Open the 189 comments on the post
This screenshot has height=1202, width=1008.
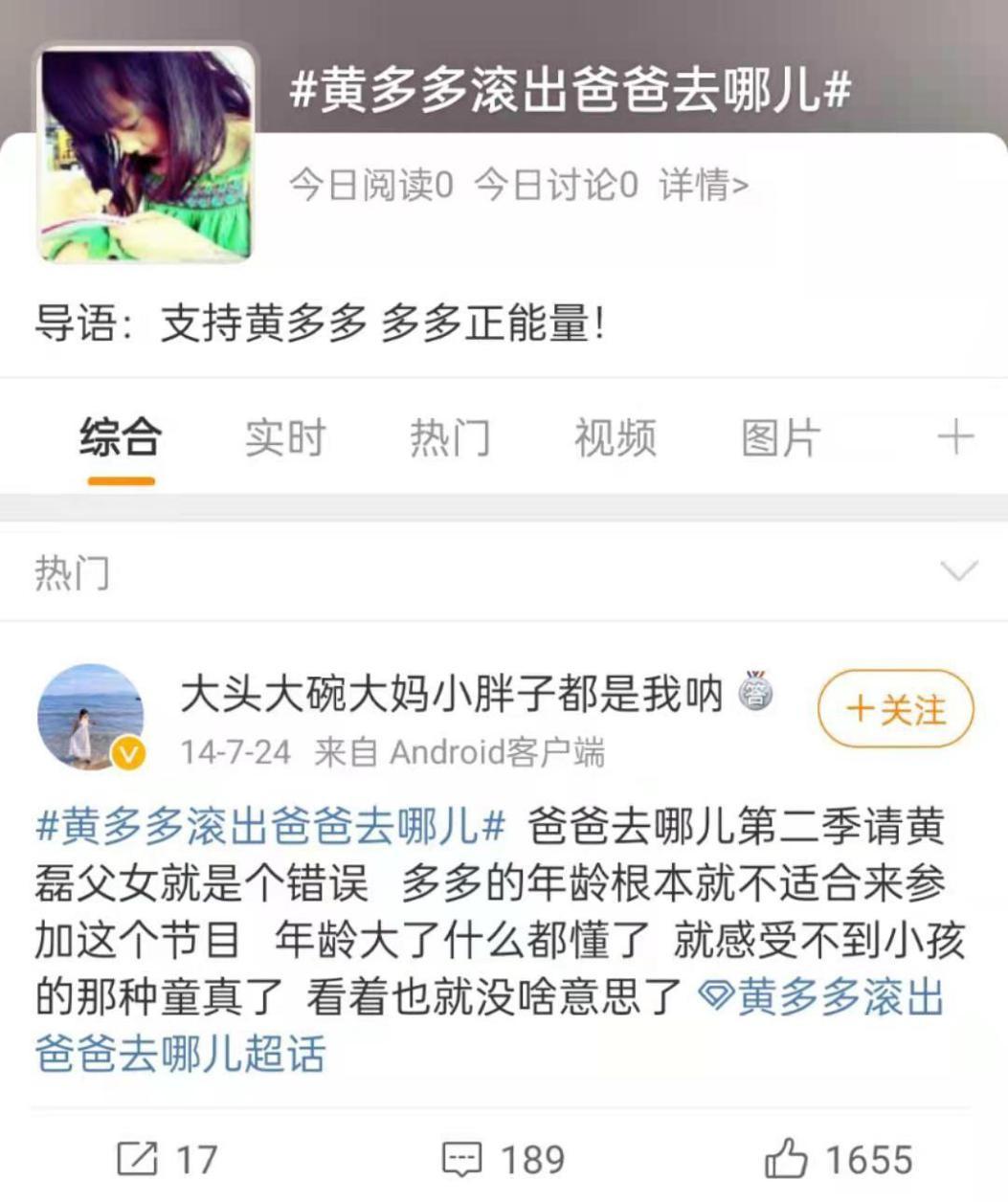(504, 1160)
